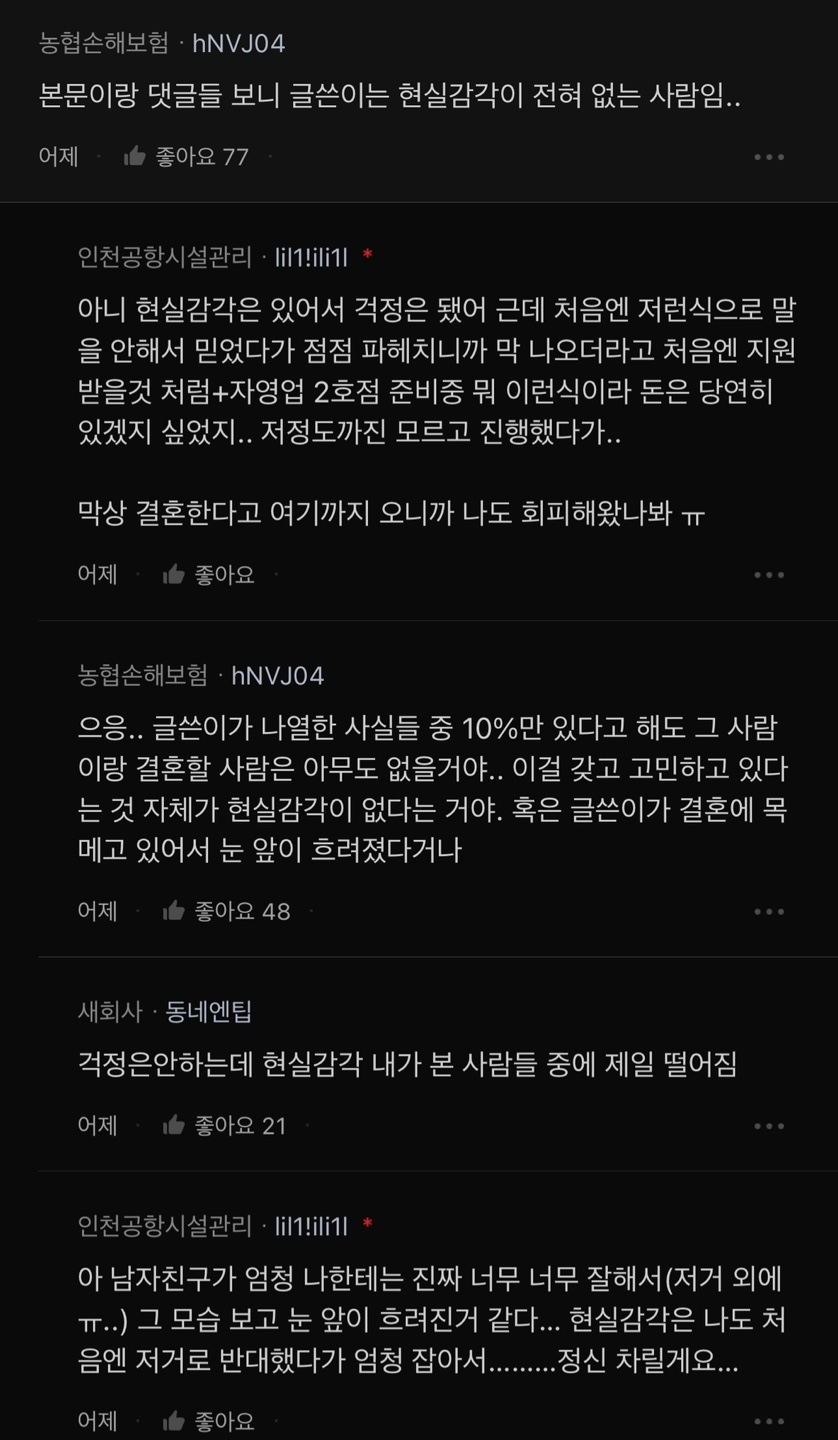Open the overflow menu on the "아 남자친구가 엄청" reply
This screenshot has width=838, height=1440.
(x=768, y=1421)
